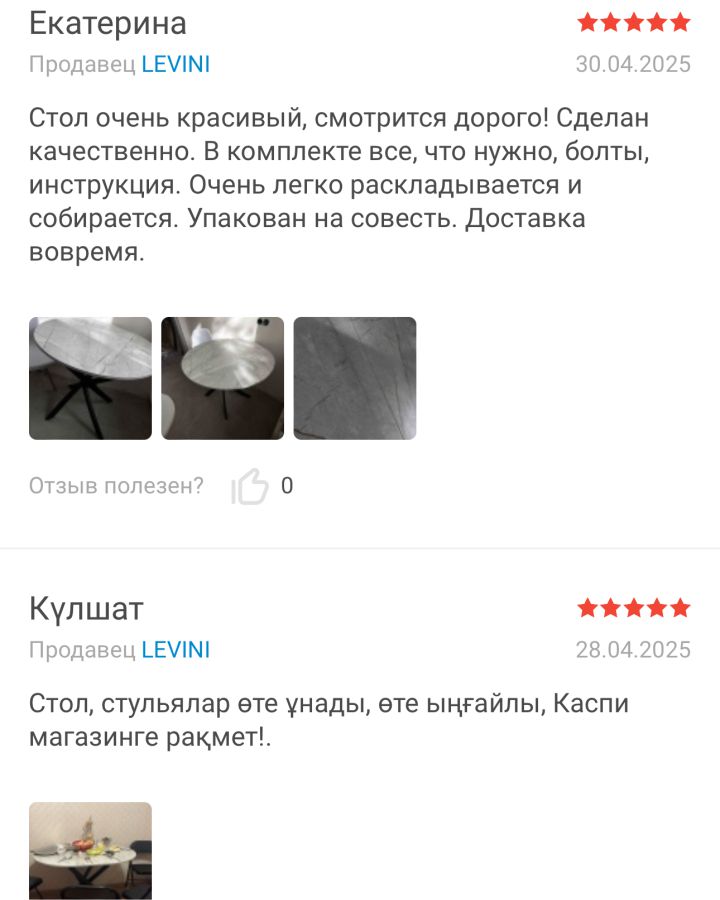
Task: View the photo in Күлшат's review
Action: (x=90, y=850)
